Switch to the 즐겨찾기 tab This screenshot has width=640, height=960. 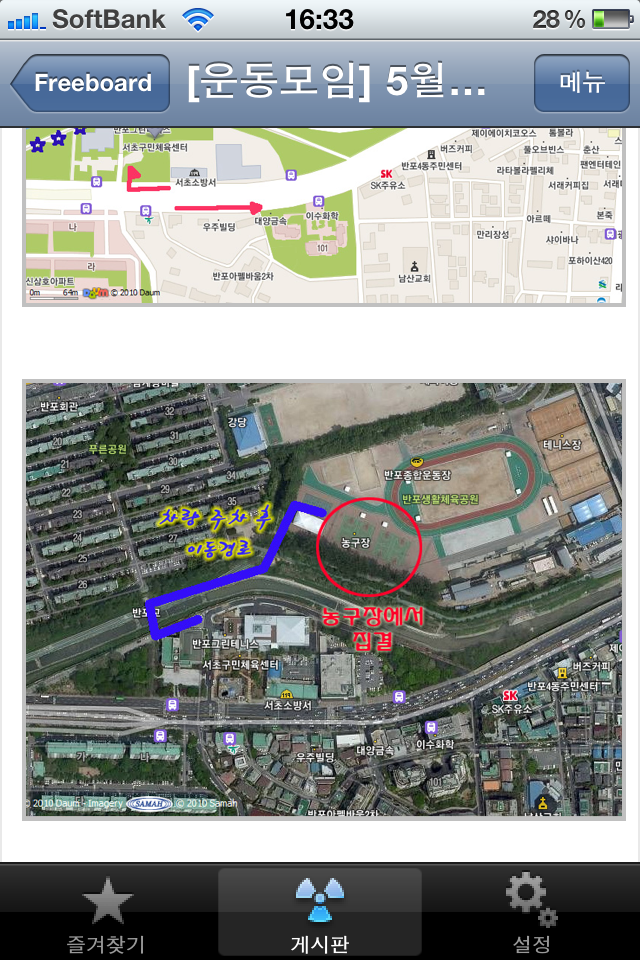coord(106,913)
